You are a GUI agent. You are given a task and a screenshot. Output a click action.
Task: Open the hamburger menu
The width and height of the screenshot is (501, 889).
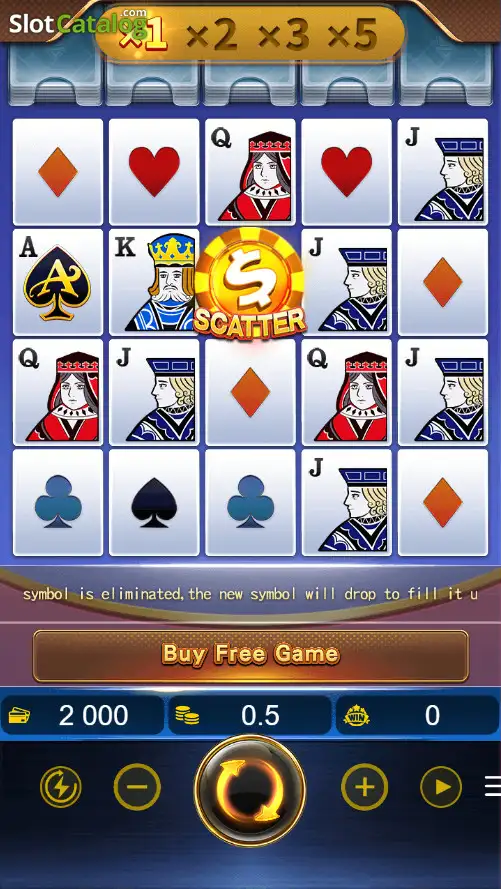492,787
